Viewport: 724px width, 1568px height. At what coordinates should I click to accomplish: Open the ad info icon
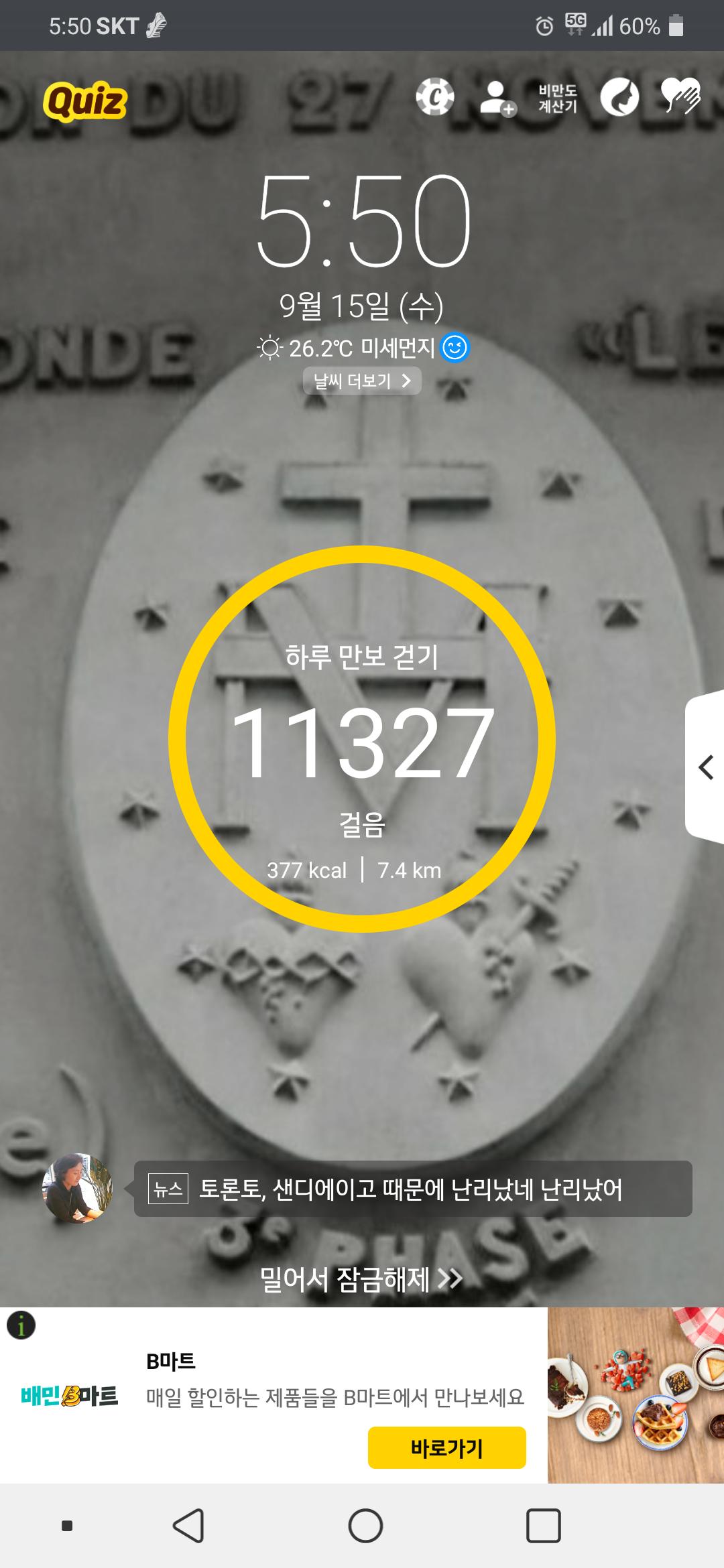click(21, 1325)
